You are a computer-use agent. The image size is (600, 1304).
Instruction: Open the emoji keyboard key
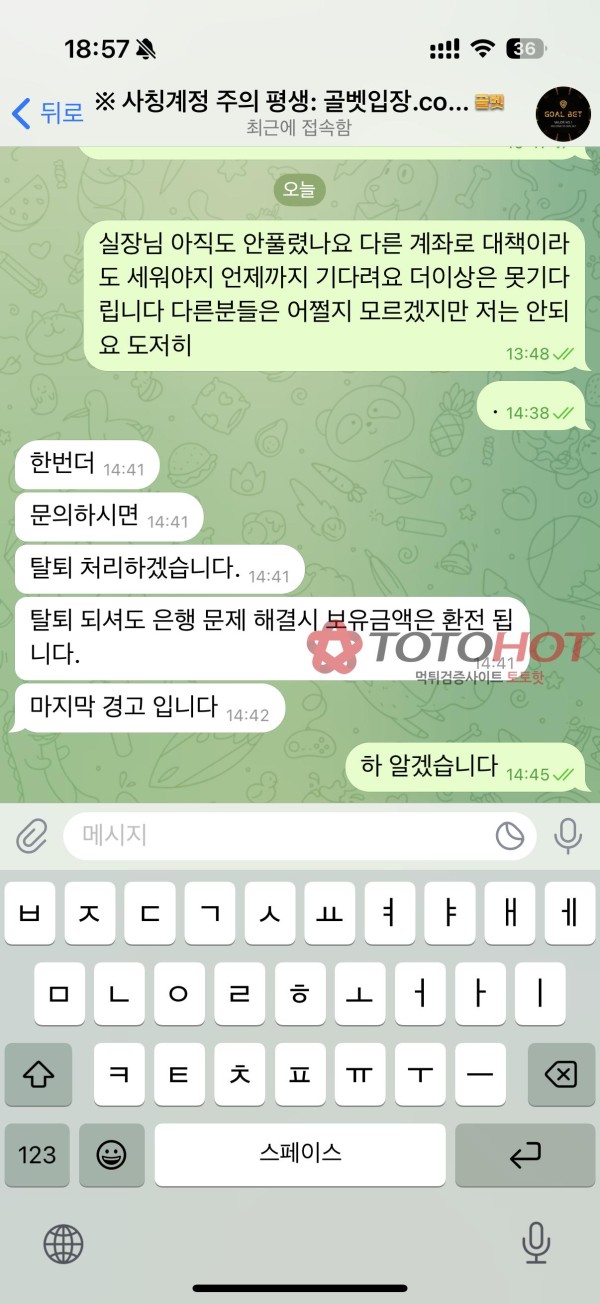111,1155
